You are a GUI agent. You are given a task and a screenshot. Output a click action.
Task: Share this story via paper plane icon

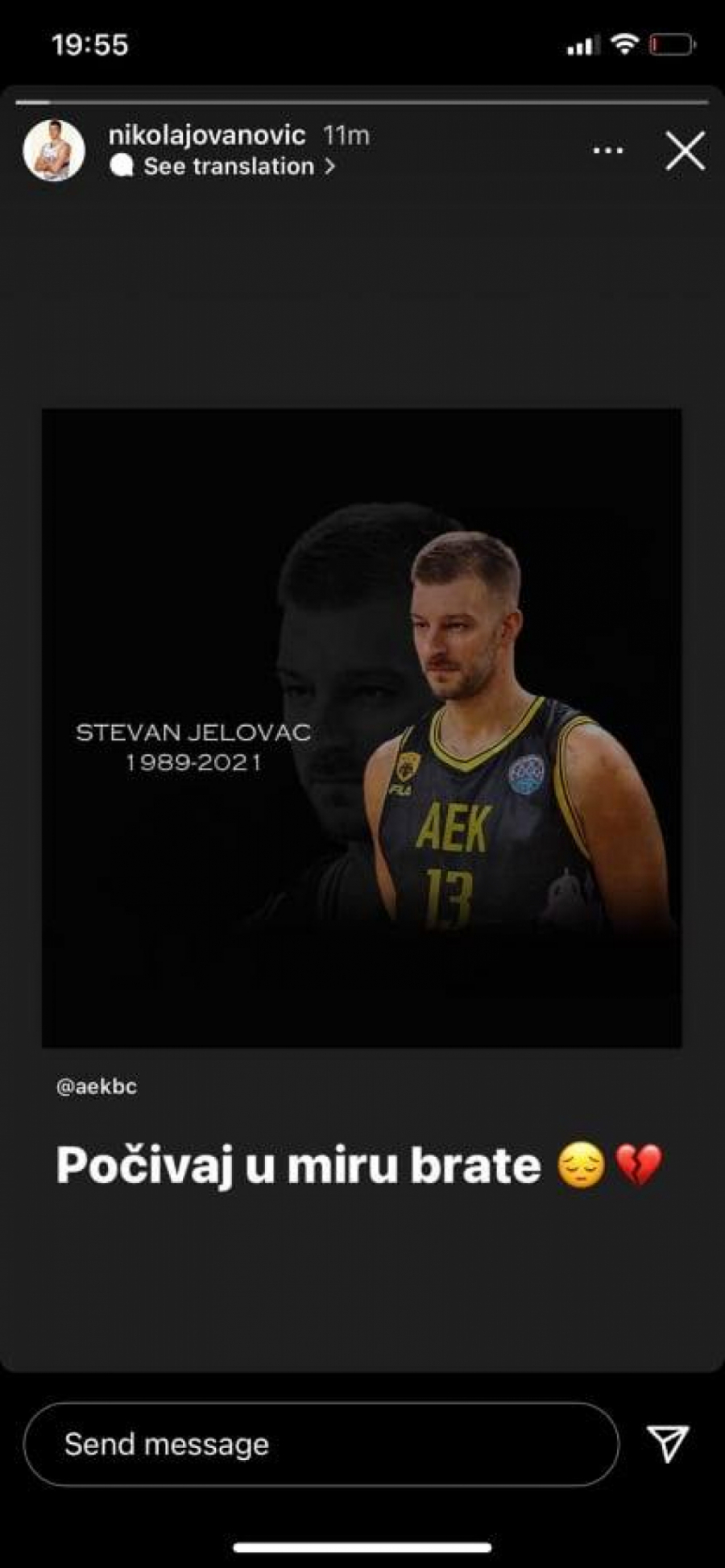(x=668, y=1442)
